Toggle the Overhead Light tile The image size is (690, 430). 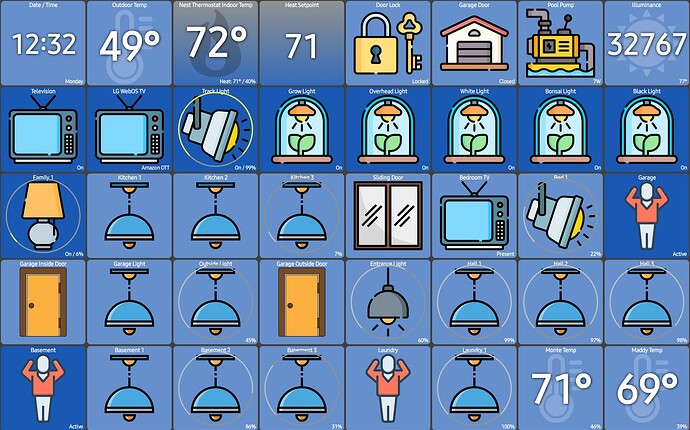tap(387, 130)
